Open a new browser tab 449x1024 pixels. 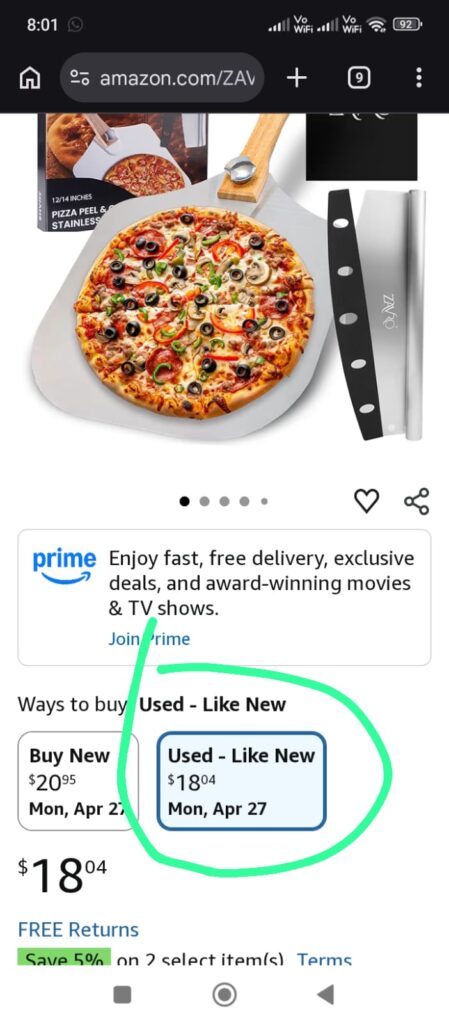click(x=297, y=78)
